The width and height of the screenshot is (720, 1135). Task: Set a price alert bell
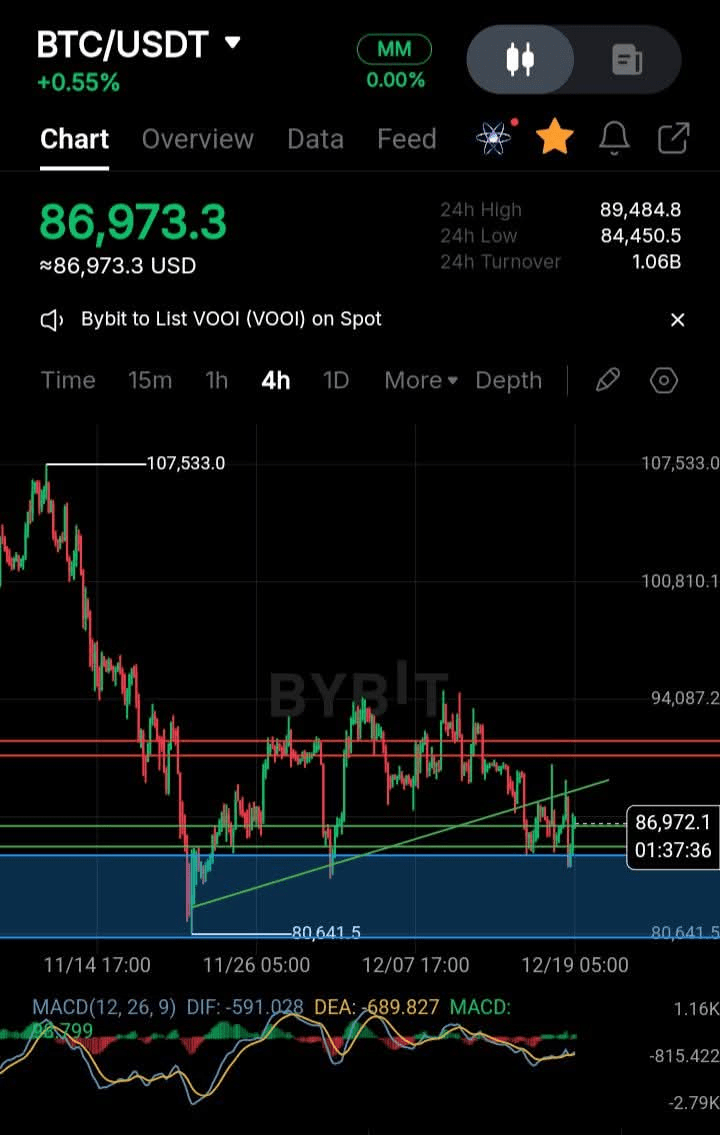[x=614, y=138]
